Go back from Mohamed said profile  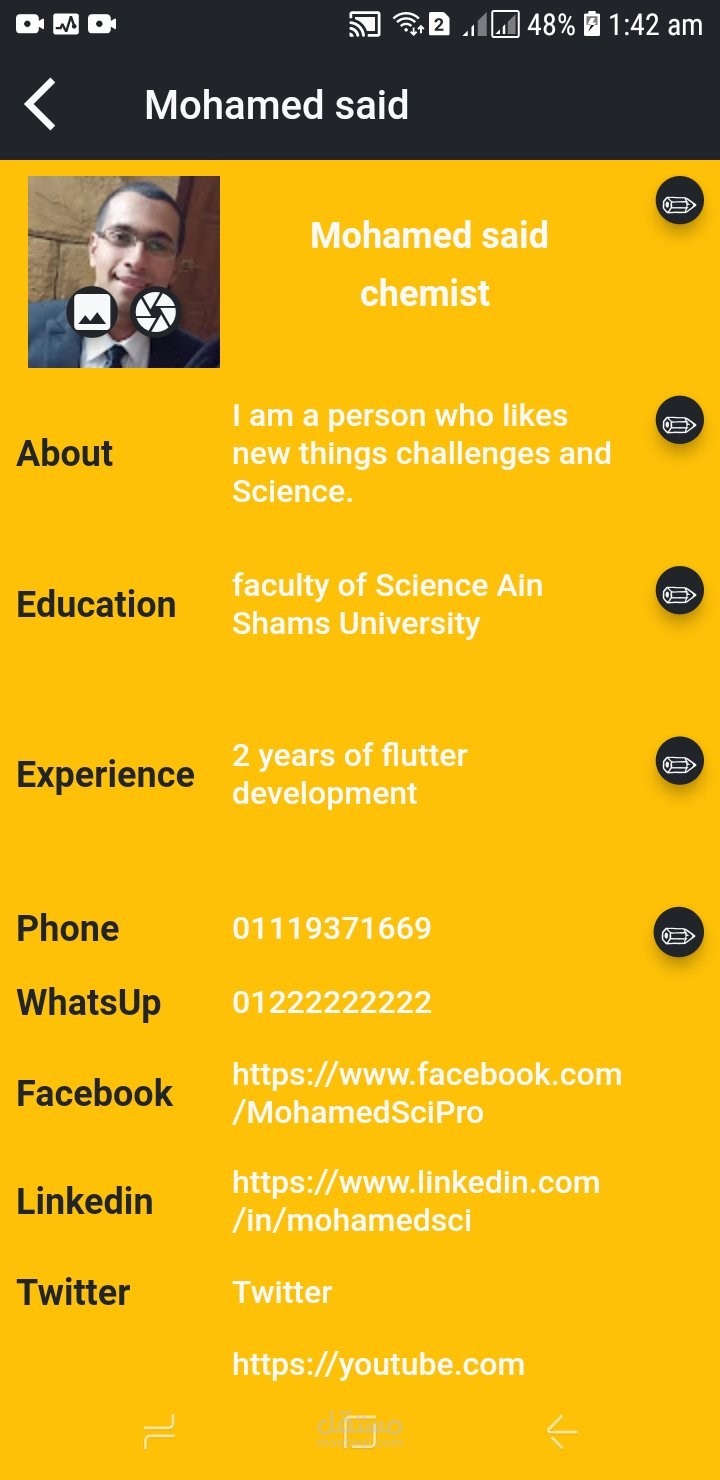click(41, 105)
